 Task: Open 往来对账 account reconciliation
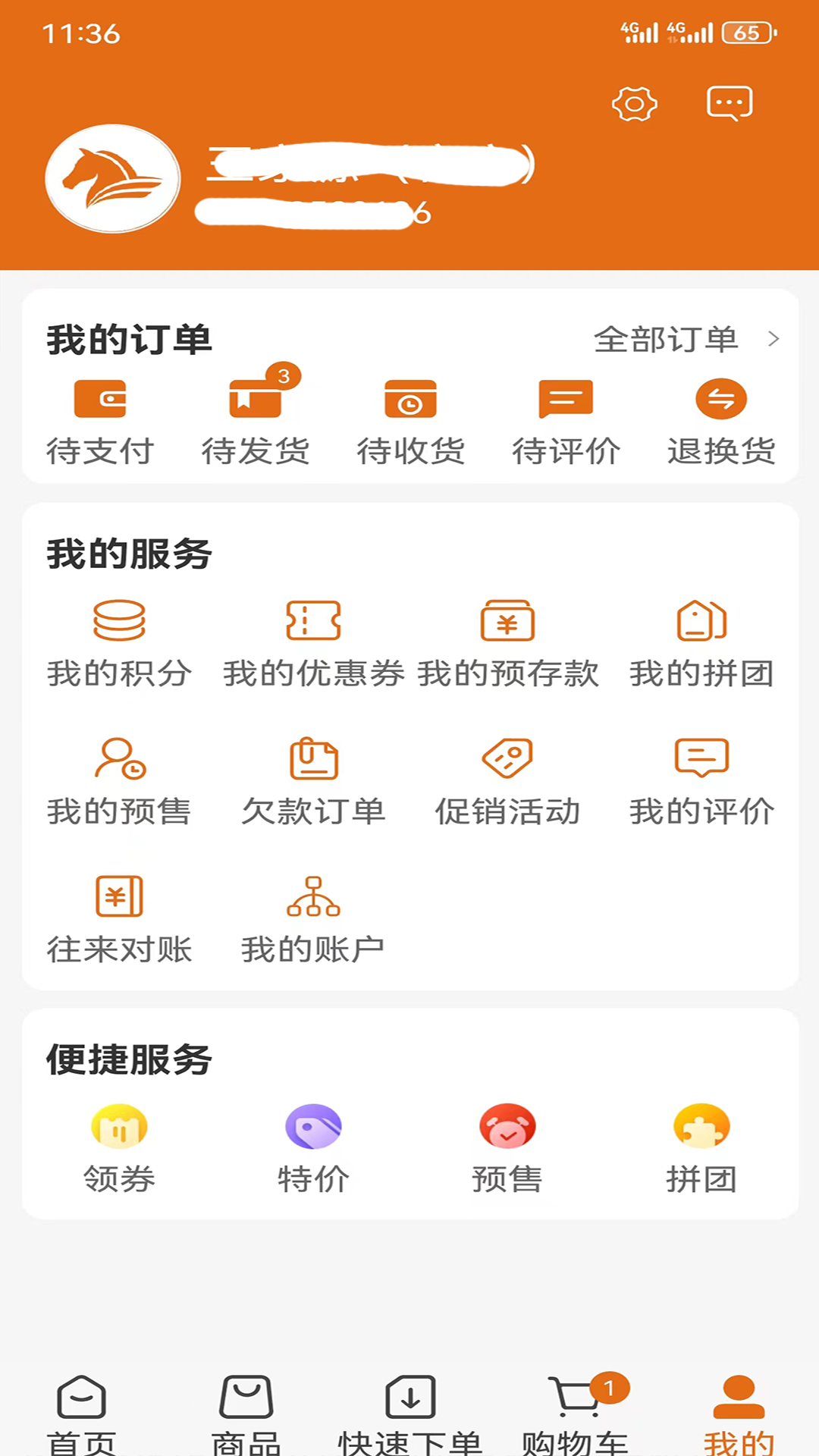[x=119, y=920]
